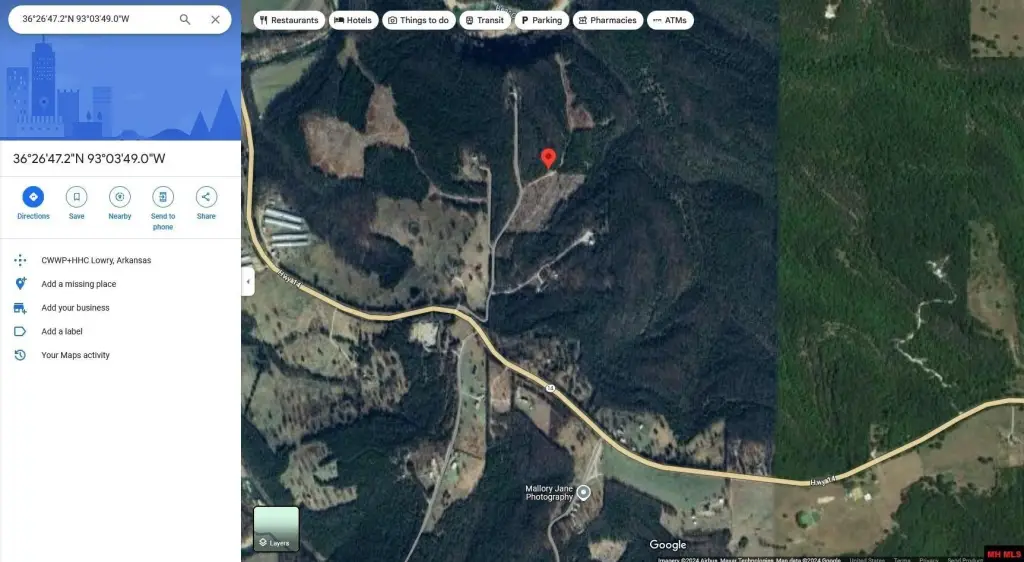Clear the search with the X icon

coord(215,19)
